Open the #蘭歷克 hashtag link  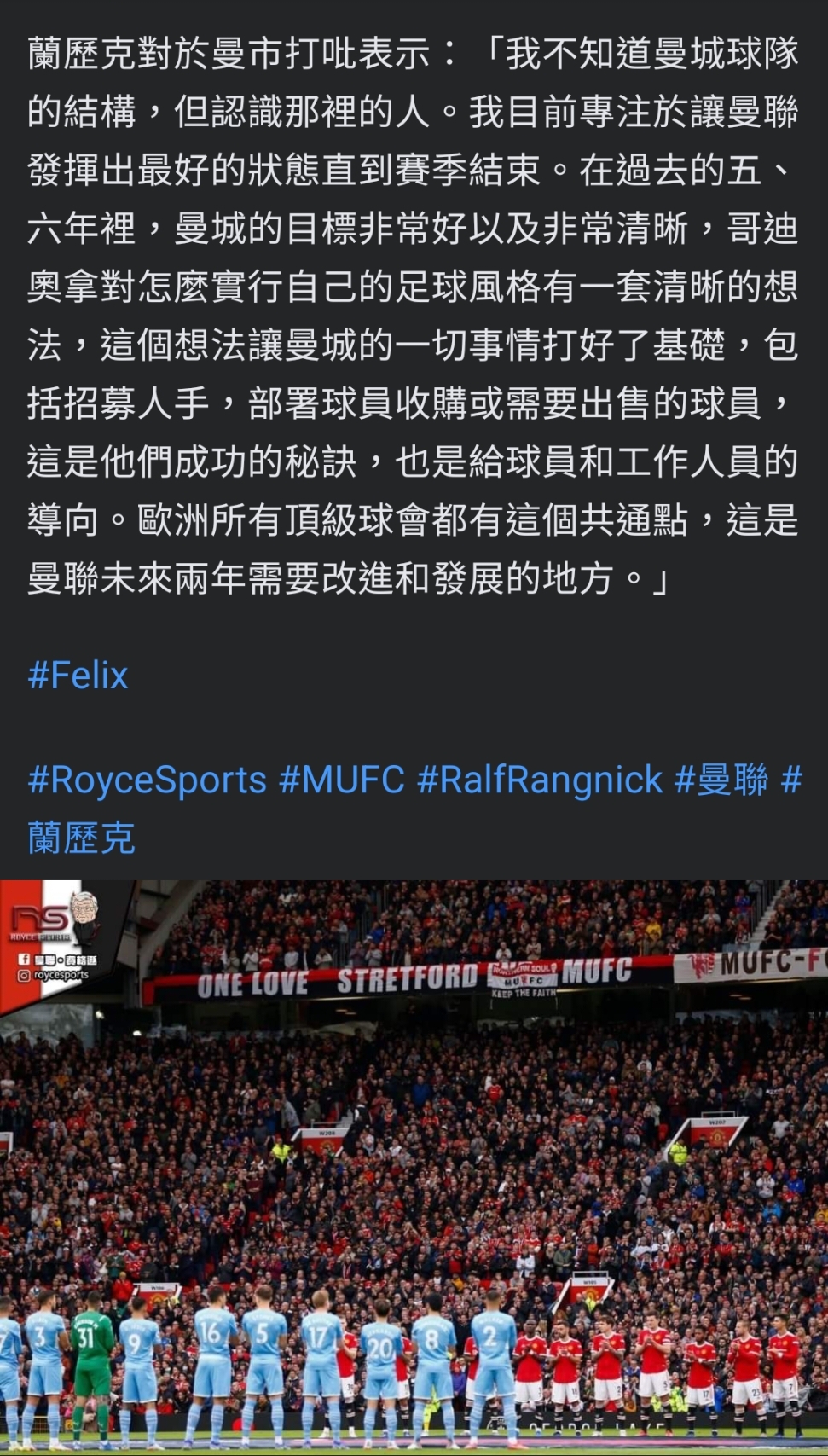(x=82, y=838)
